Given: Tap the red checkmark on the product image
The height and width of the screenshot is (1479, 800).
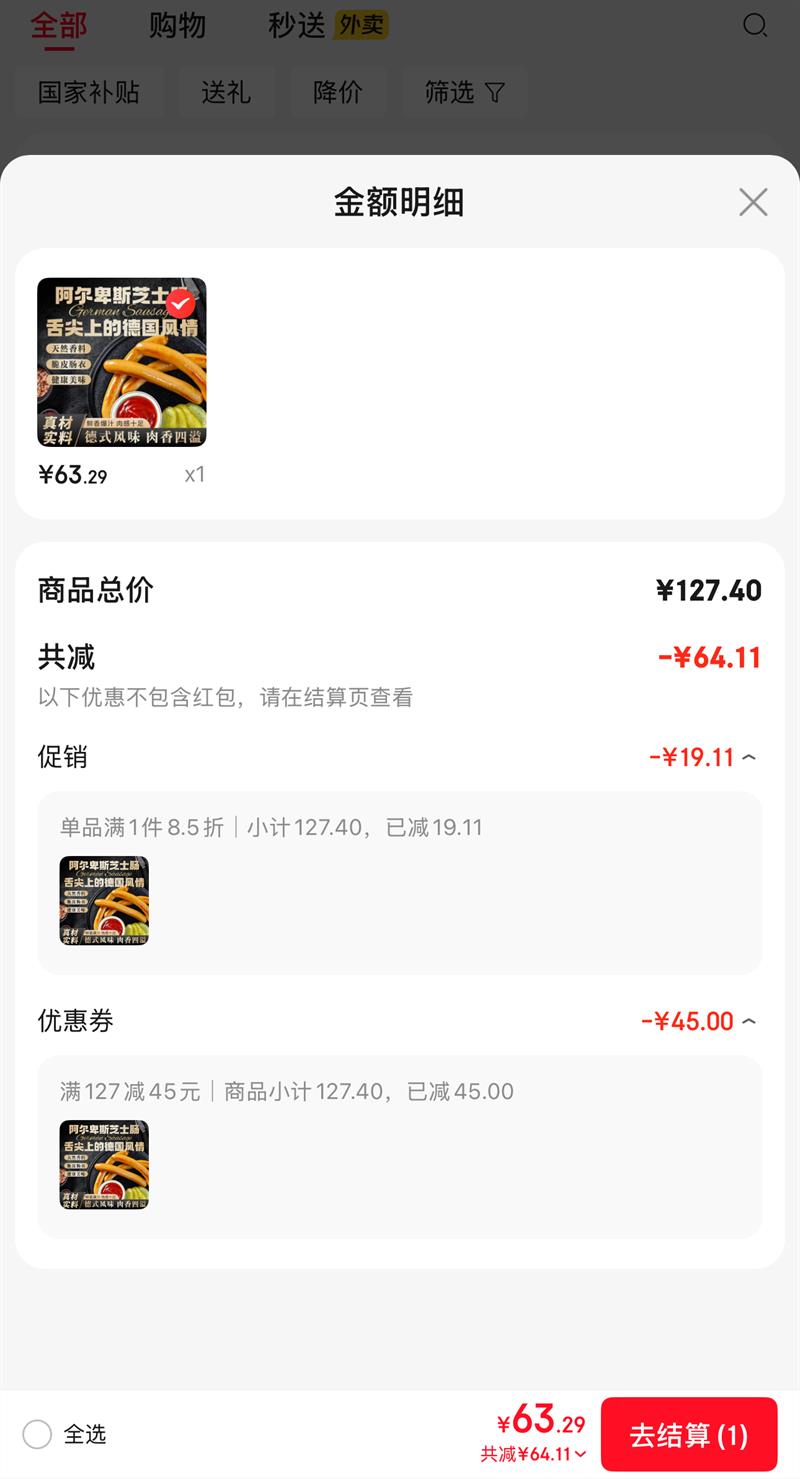Looking at the screenshot, I should (x=181, y=302).
